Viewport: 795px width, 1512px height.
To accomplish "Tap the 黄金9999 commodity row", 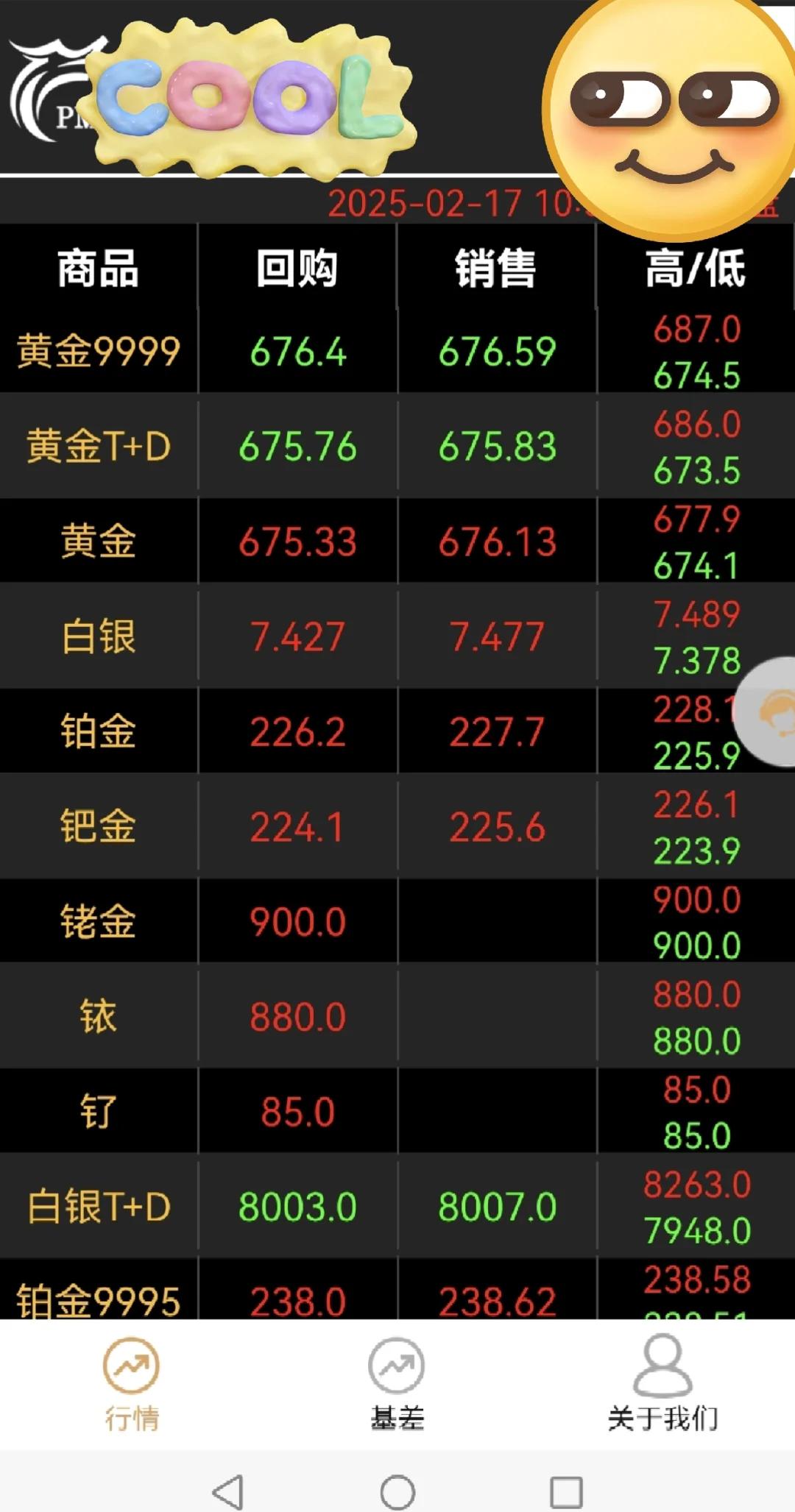I will [99, 352].
